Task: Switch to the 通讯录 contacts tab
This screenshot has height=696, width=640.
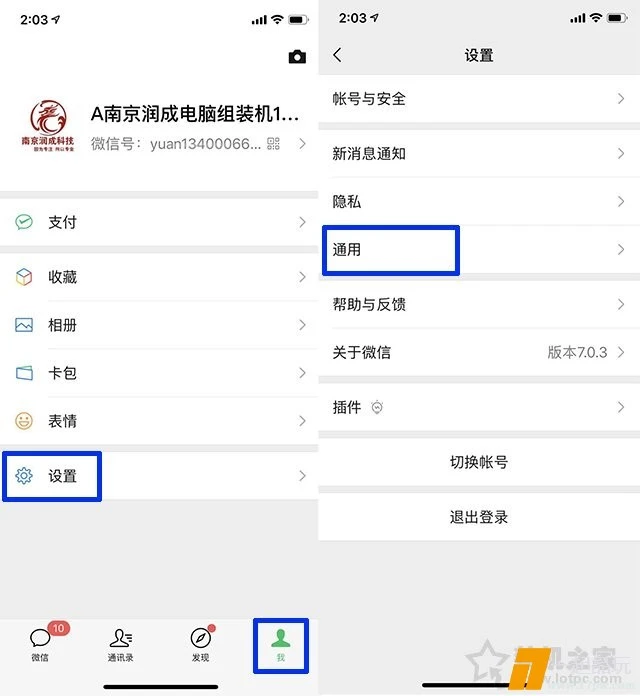Action: (120, 644)
